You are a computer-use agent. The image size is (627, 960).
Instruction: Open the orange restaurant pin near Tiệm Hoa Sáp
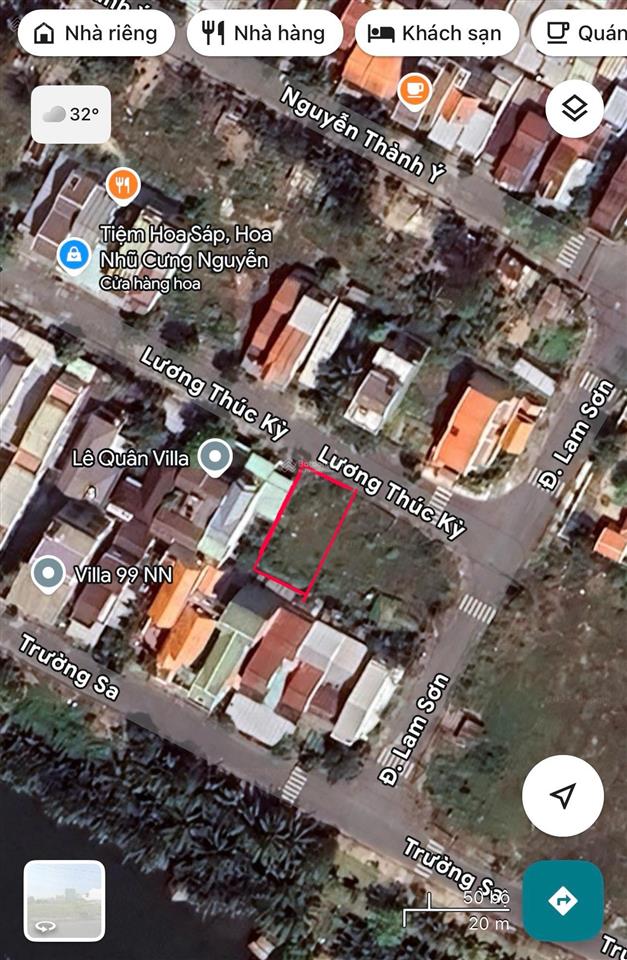point(123,184)
